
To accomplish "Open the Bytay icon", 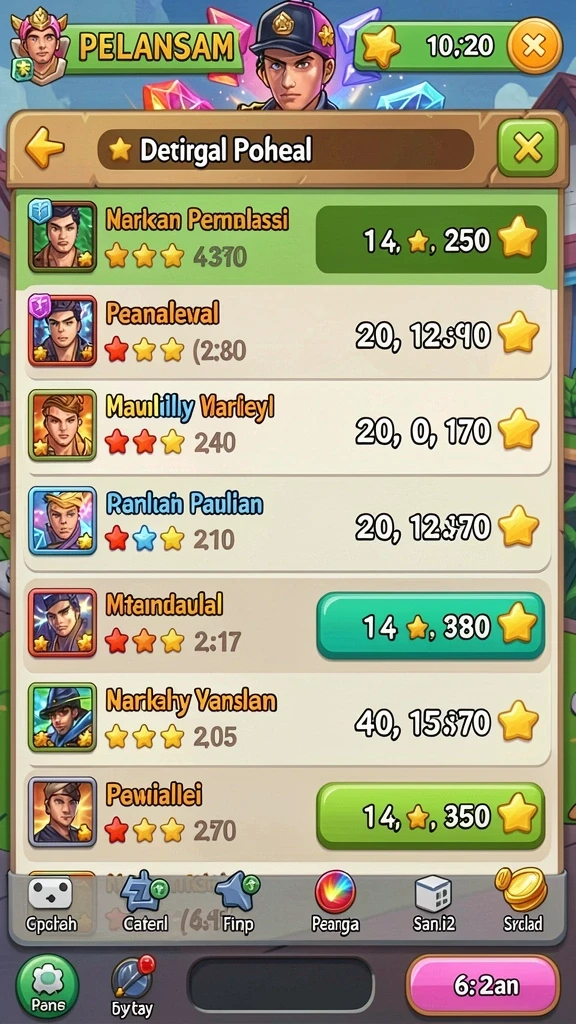I will coord(132,987).
